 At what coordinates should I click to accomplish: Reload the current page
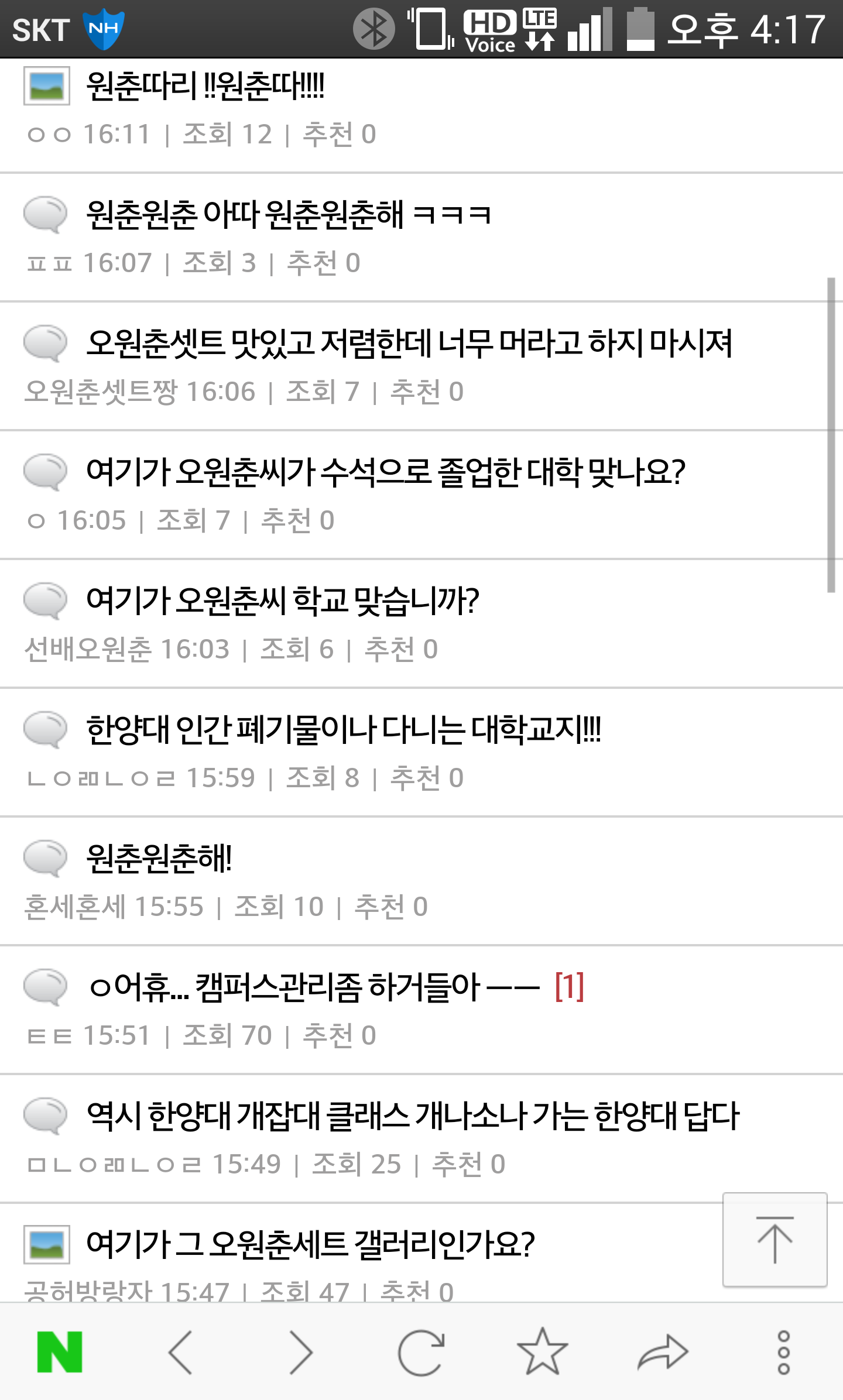click(x=421, y=1352)
